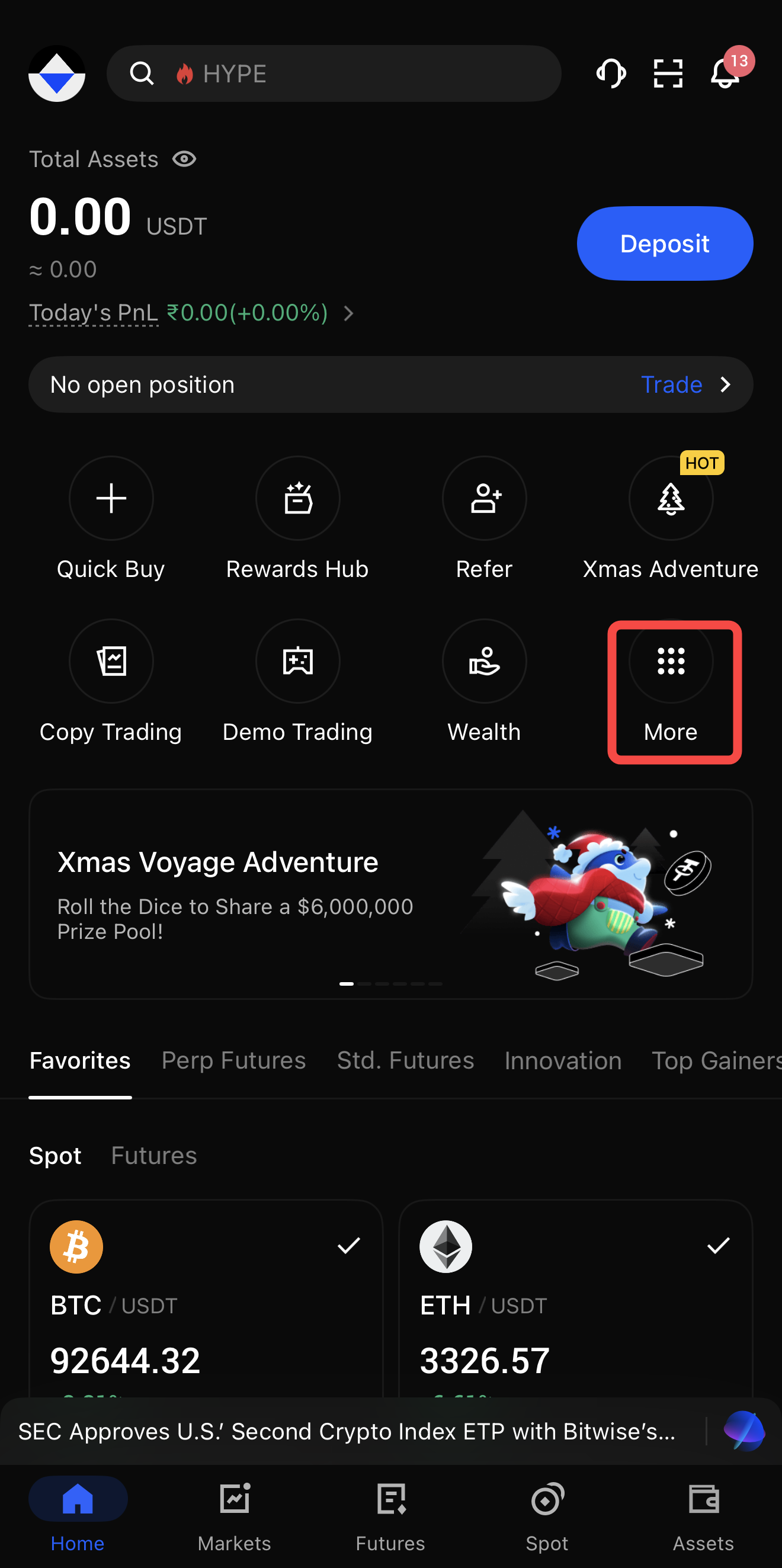Image resolution: width=782 pixels, height=1568 pixels.
Task: Open Copy Trading
Action: [x=111, y=662]
